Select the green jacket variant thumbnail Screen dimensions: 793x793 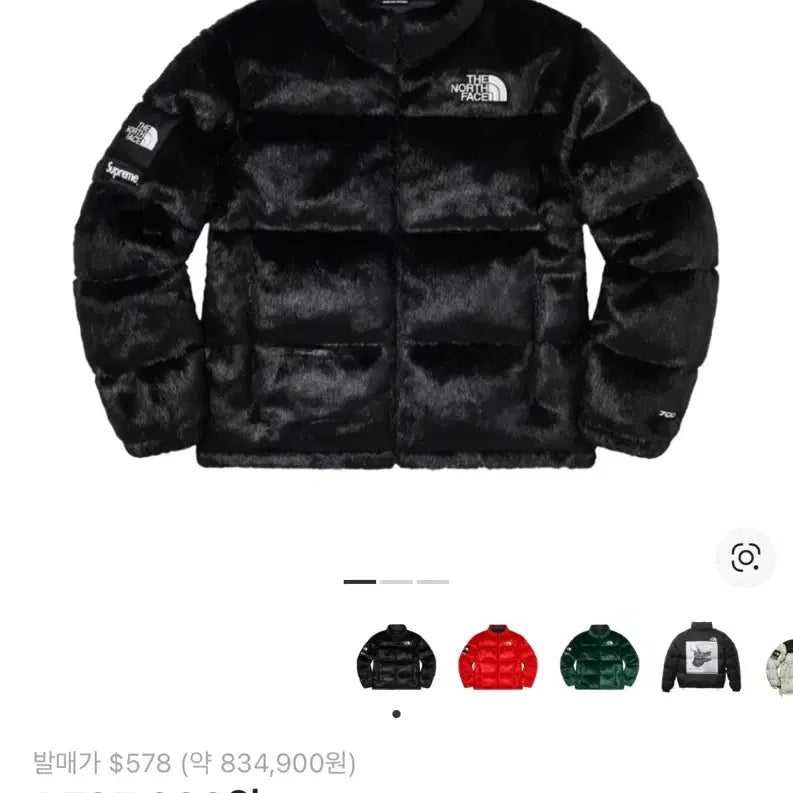click(599, 657)
